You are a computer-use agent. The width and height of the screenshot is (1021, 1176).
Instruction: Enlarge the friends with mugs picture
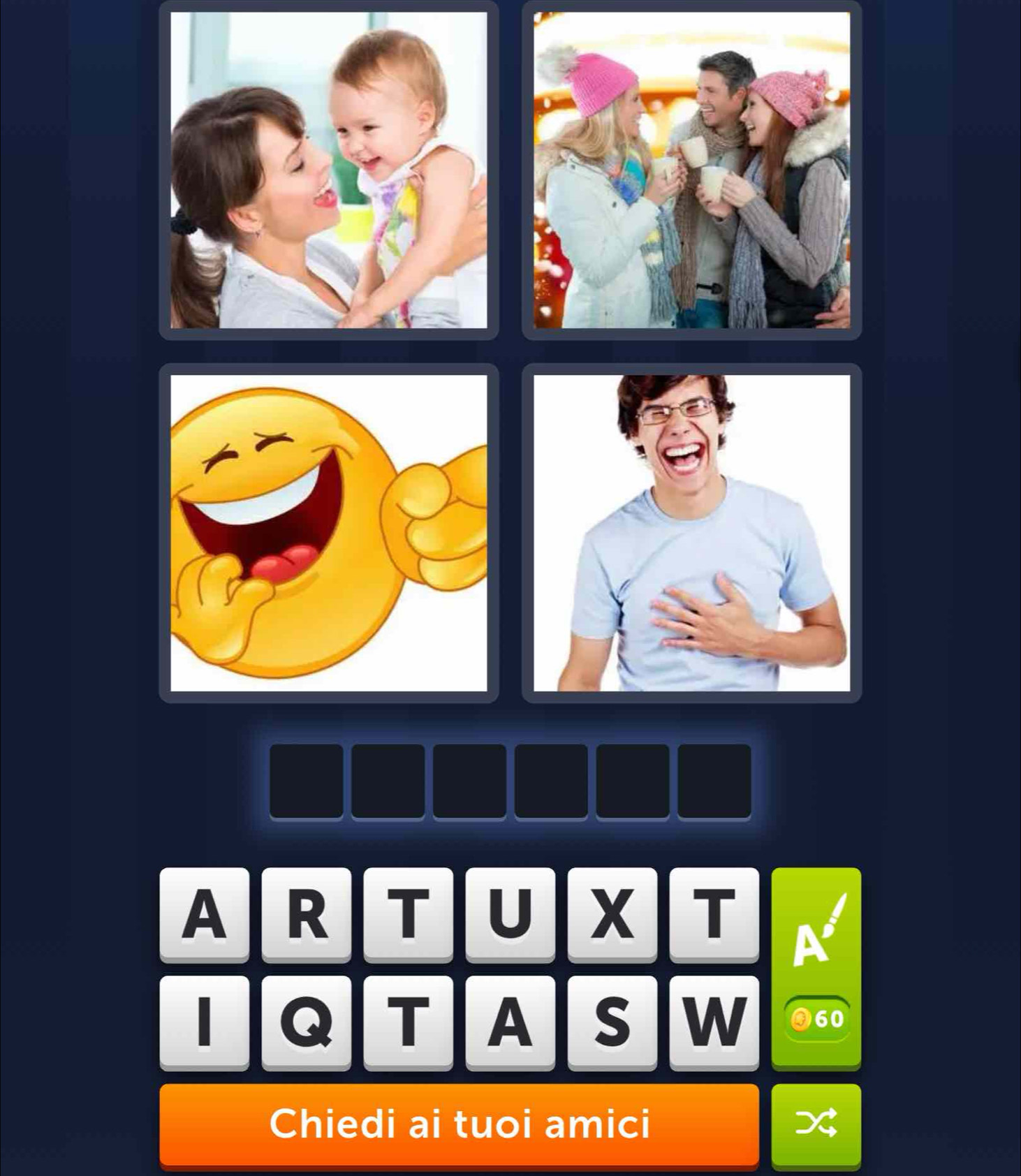click(691, 170)
